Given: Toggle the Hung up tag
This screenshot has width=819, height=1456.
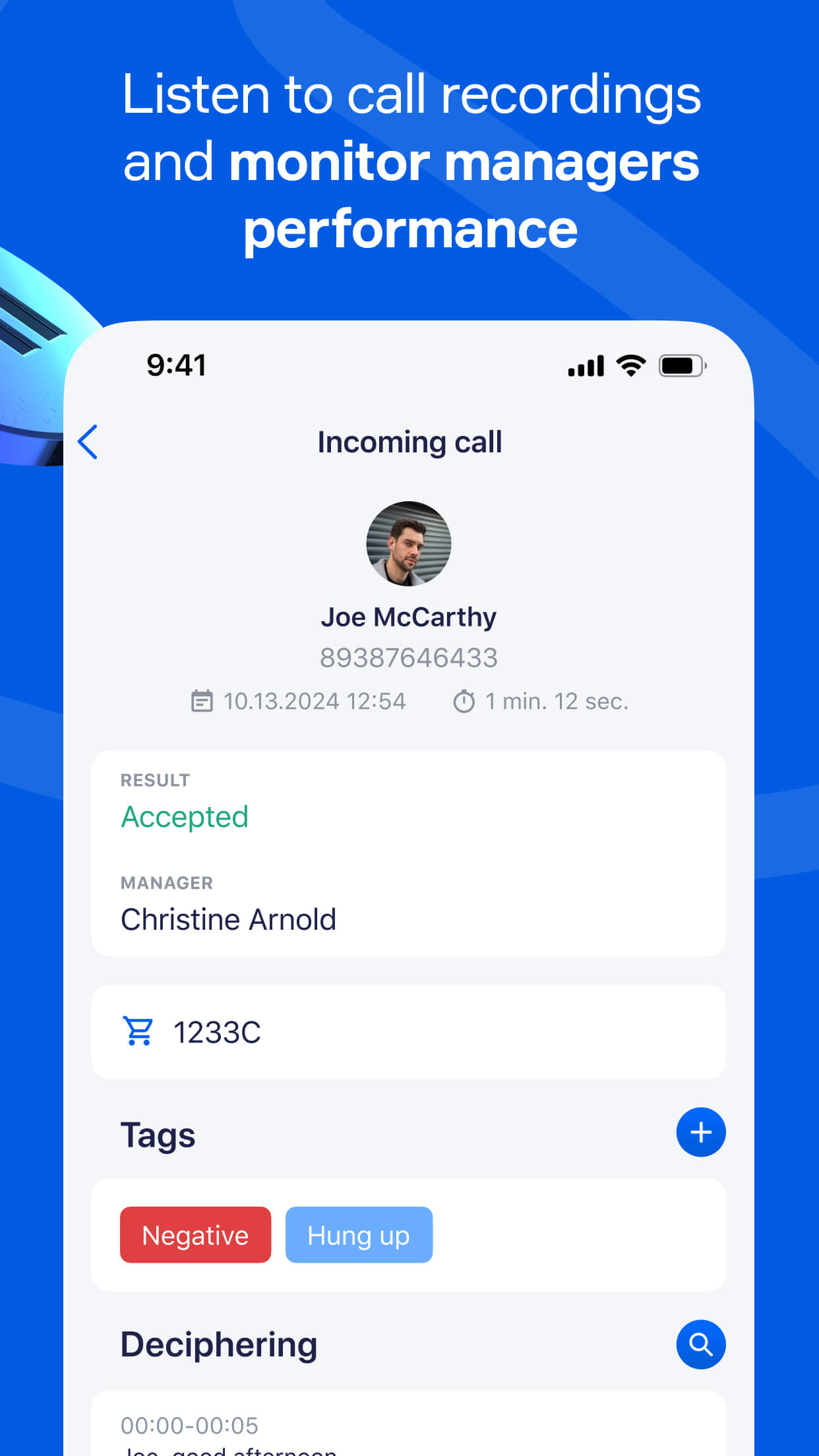Looking at the screenshot, I should click(359, 1234).
